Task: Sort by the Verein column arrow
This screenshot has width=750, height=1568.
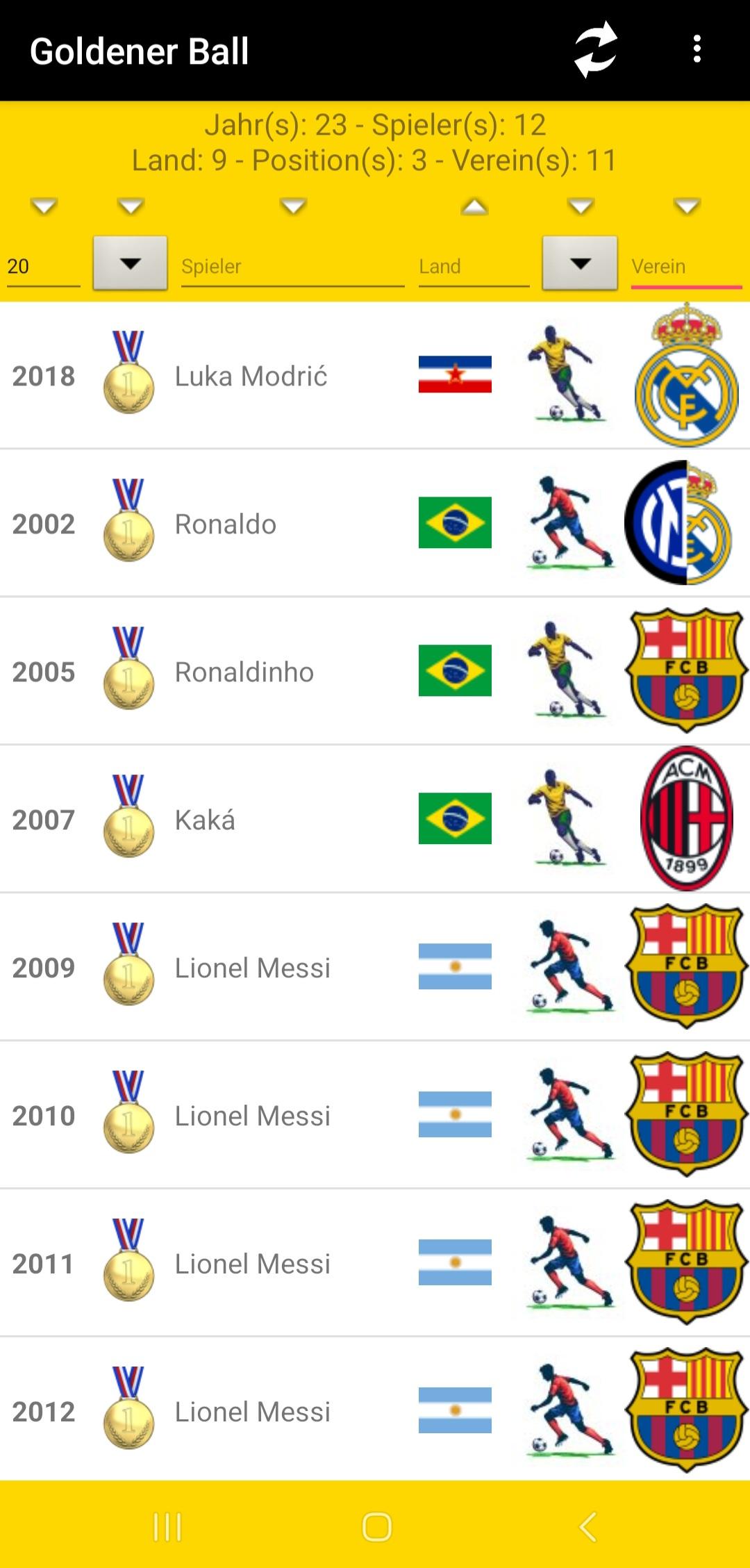Action: click(x=687, y=206)
